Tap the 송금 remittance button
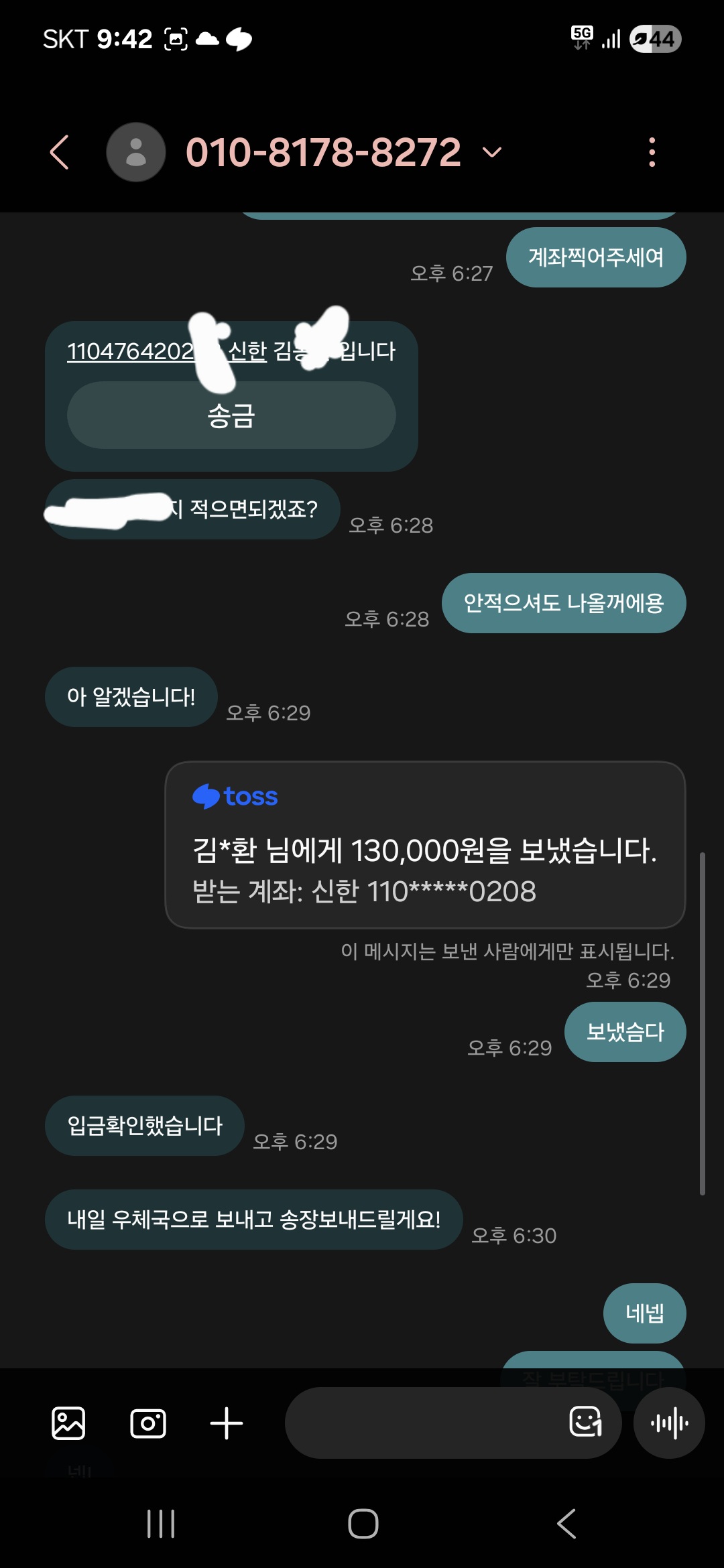Image resolution: width=724 pixels, height=1568 pixels. coord(231,415)
